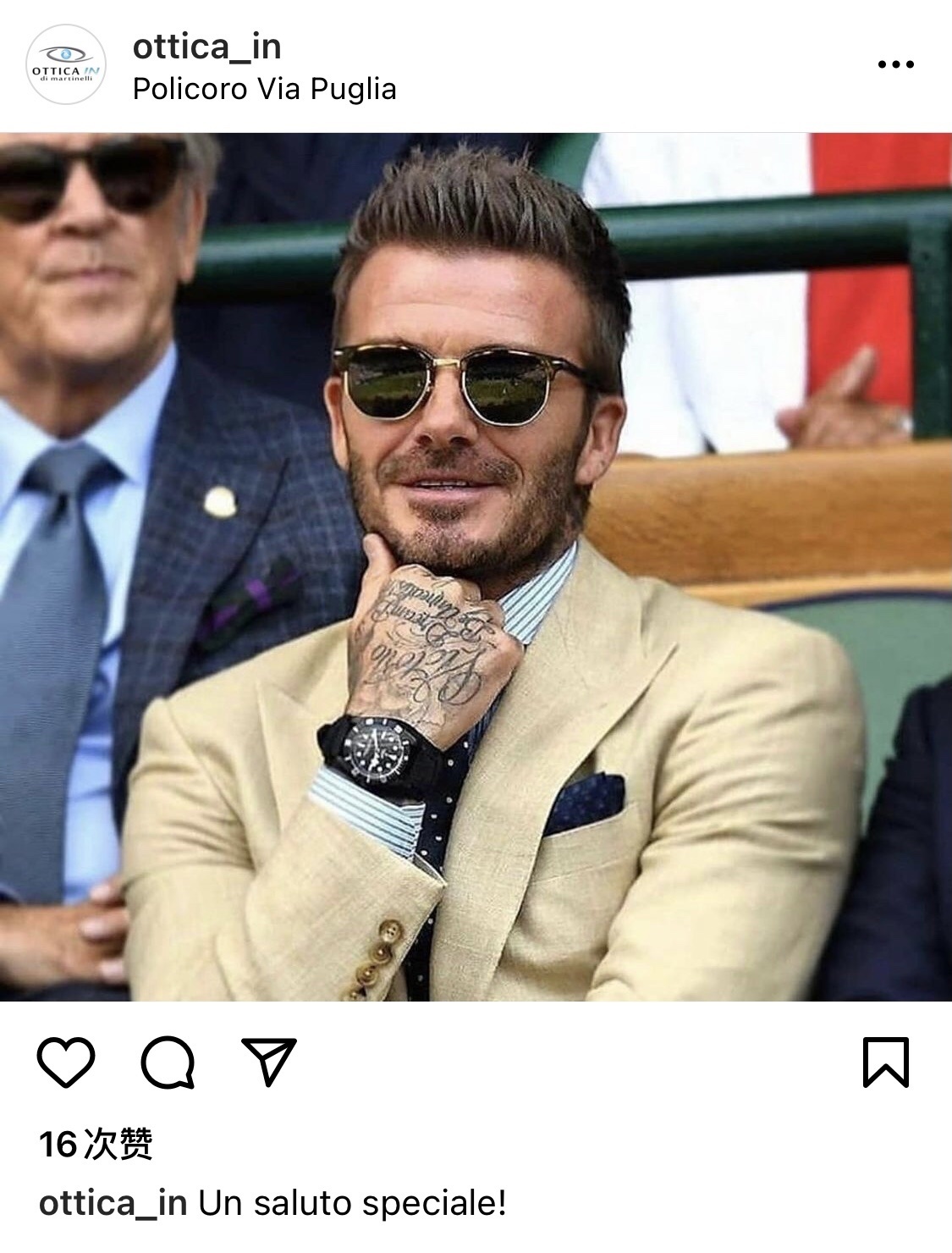
Task: Share the post via paper plane icon
Action: click(x=269, y=1062)
